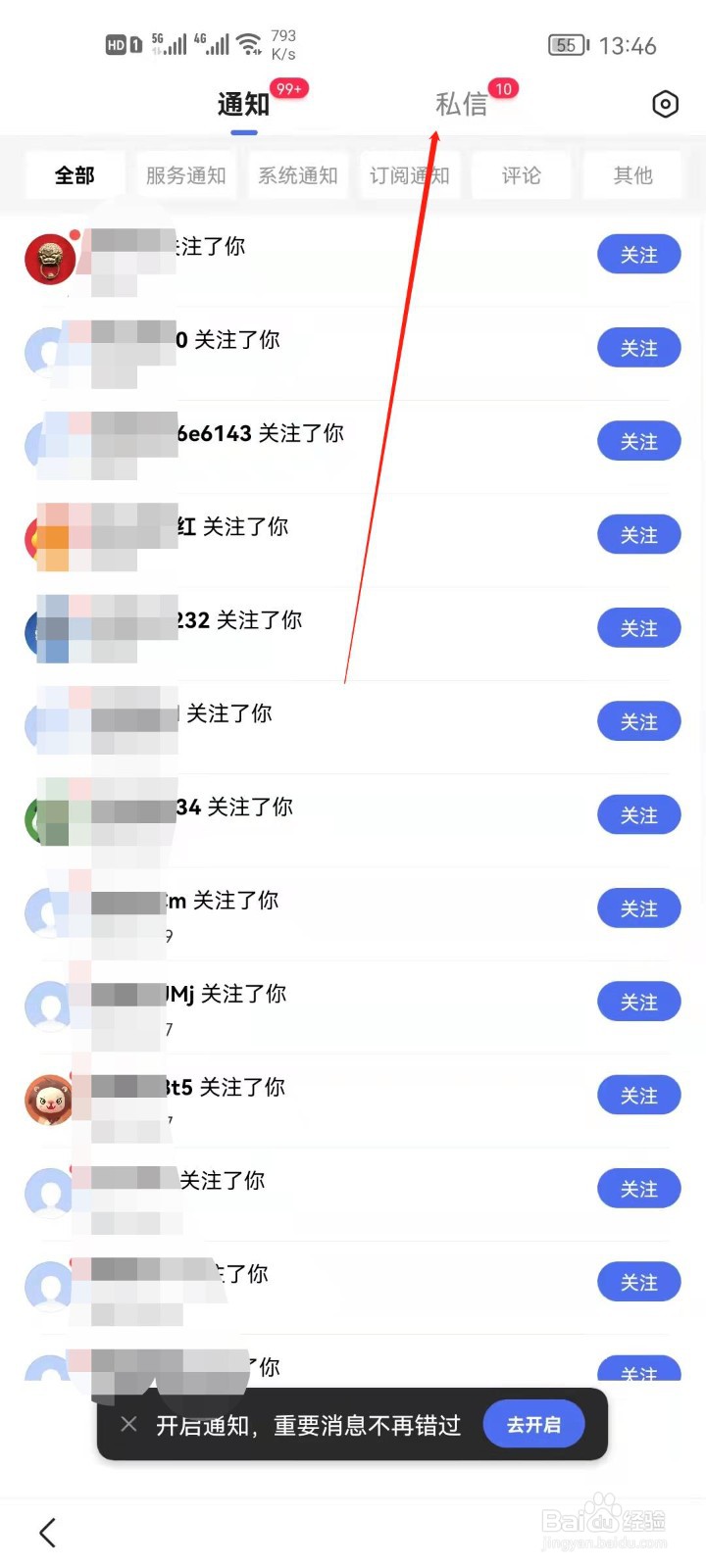The height and width of the screenshot is (1568, 706).
Task: Click the 99+ badge on 通知
Action: (x=288, y=88)
